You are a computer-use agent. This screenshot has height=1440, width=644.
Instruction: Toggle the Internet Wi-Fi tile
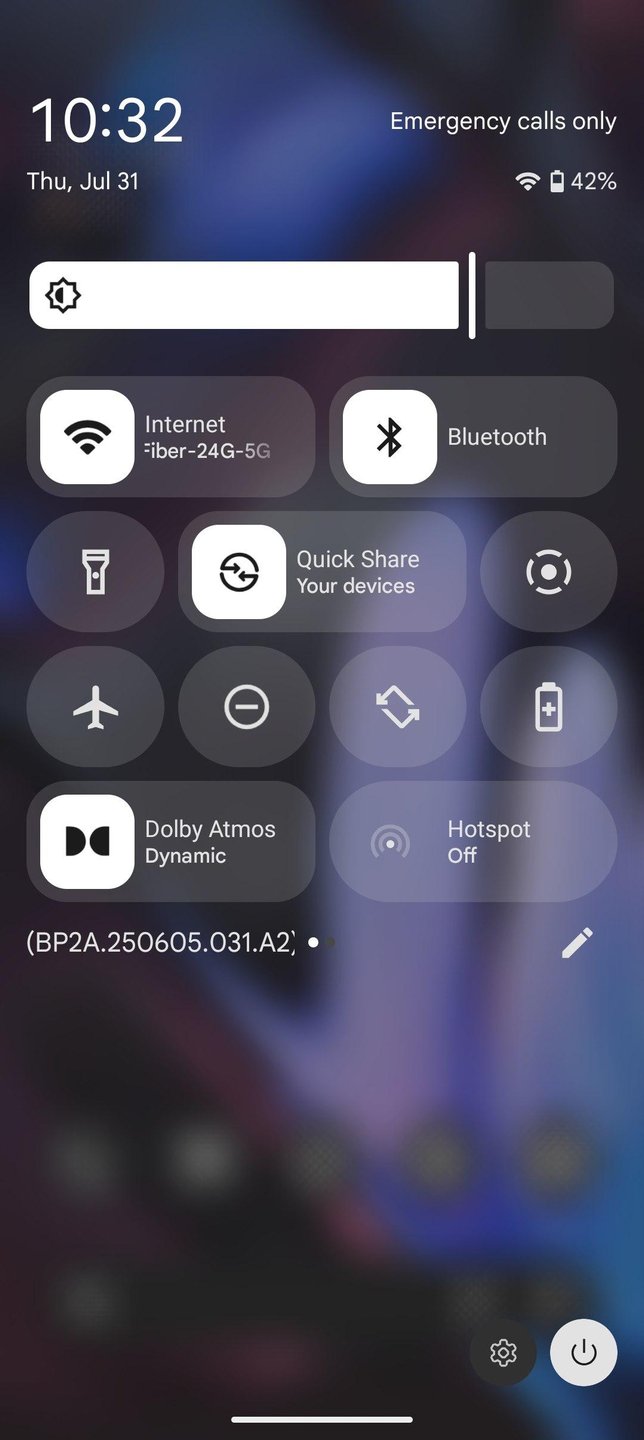click(87, 437)
